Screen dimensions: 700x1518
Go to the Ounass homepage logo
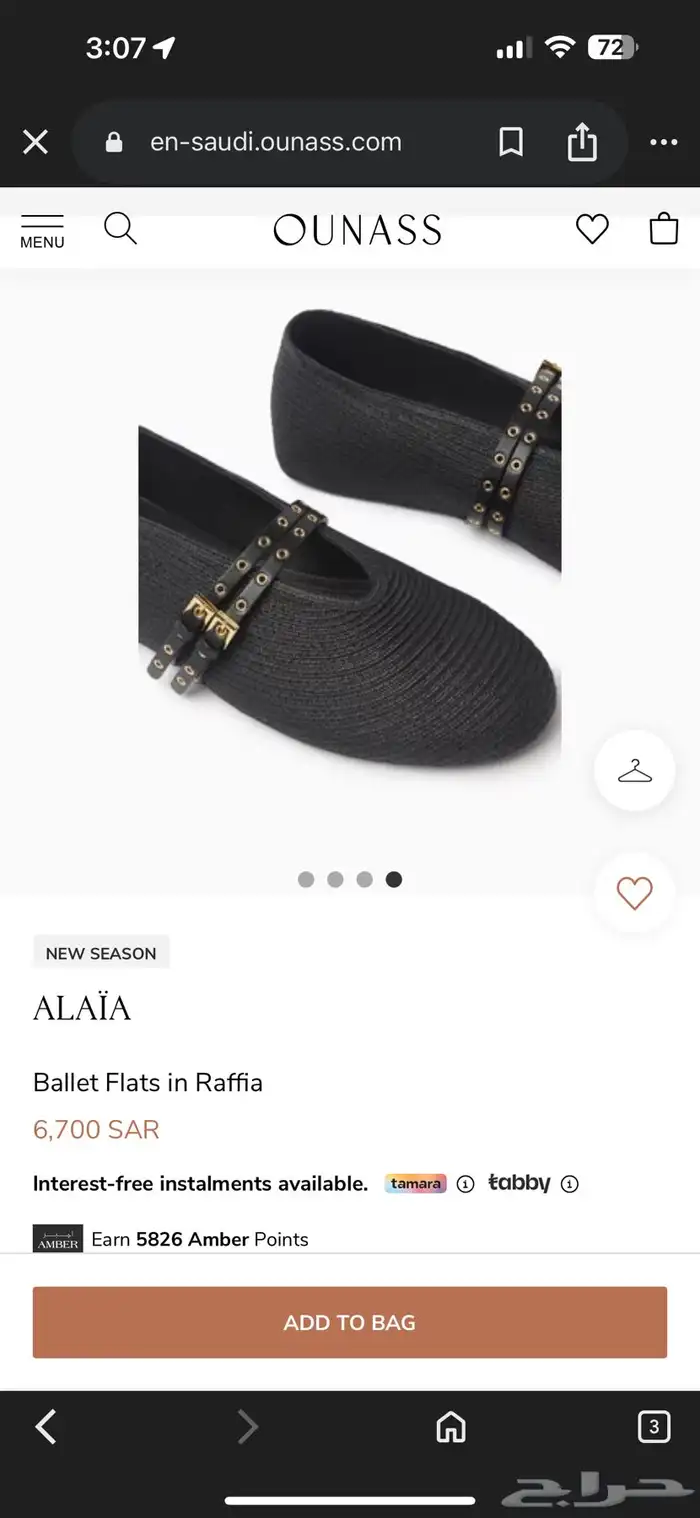pyautogui.click(x=357, y=230)
